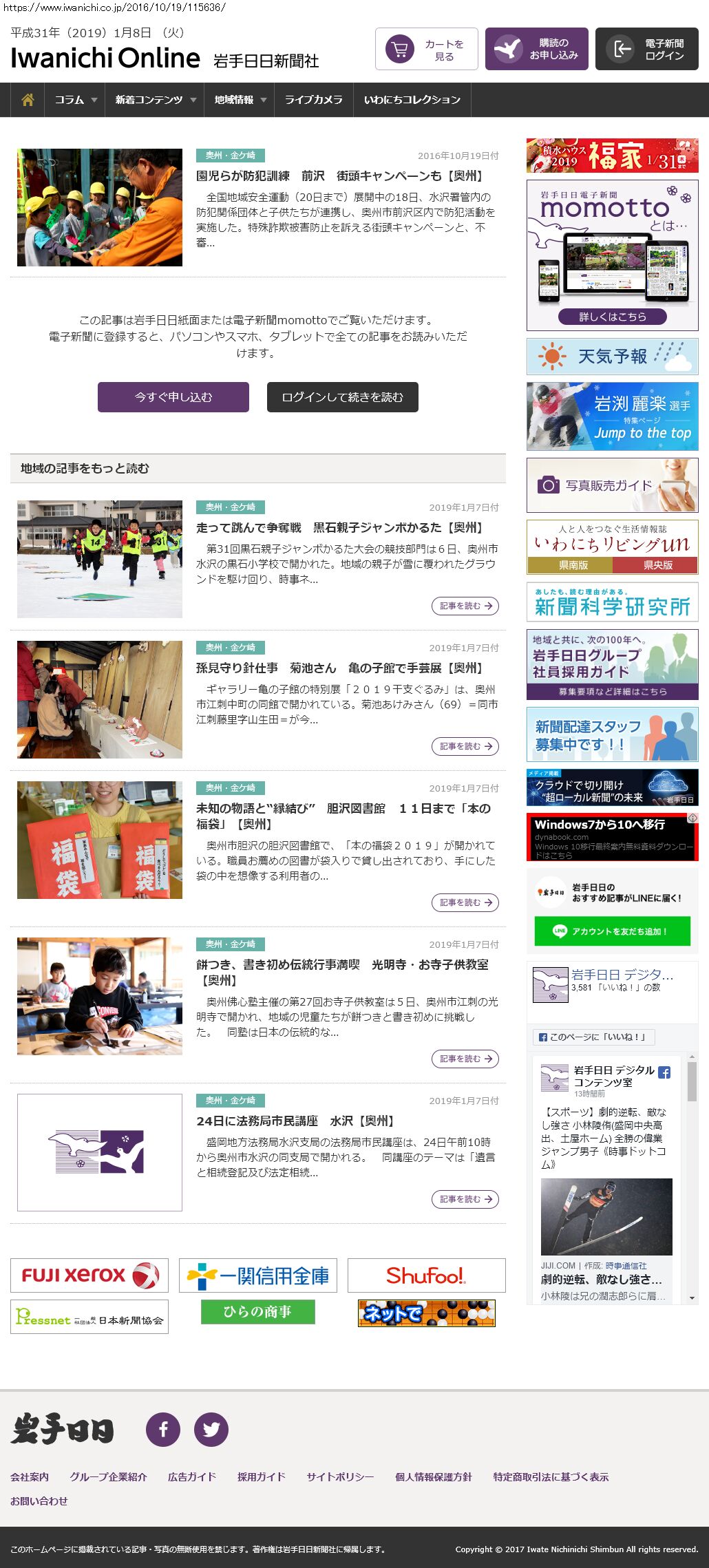Open the 天気予報 weather banner
The width and height of the screenshot is (709, 1568).
point(612,357)
